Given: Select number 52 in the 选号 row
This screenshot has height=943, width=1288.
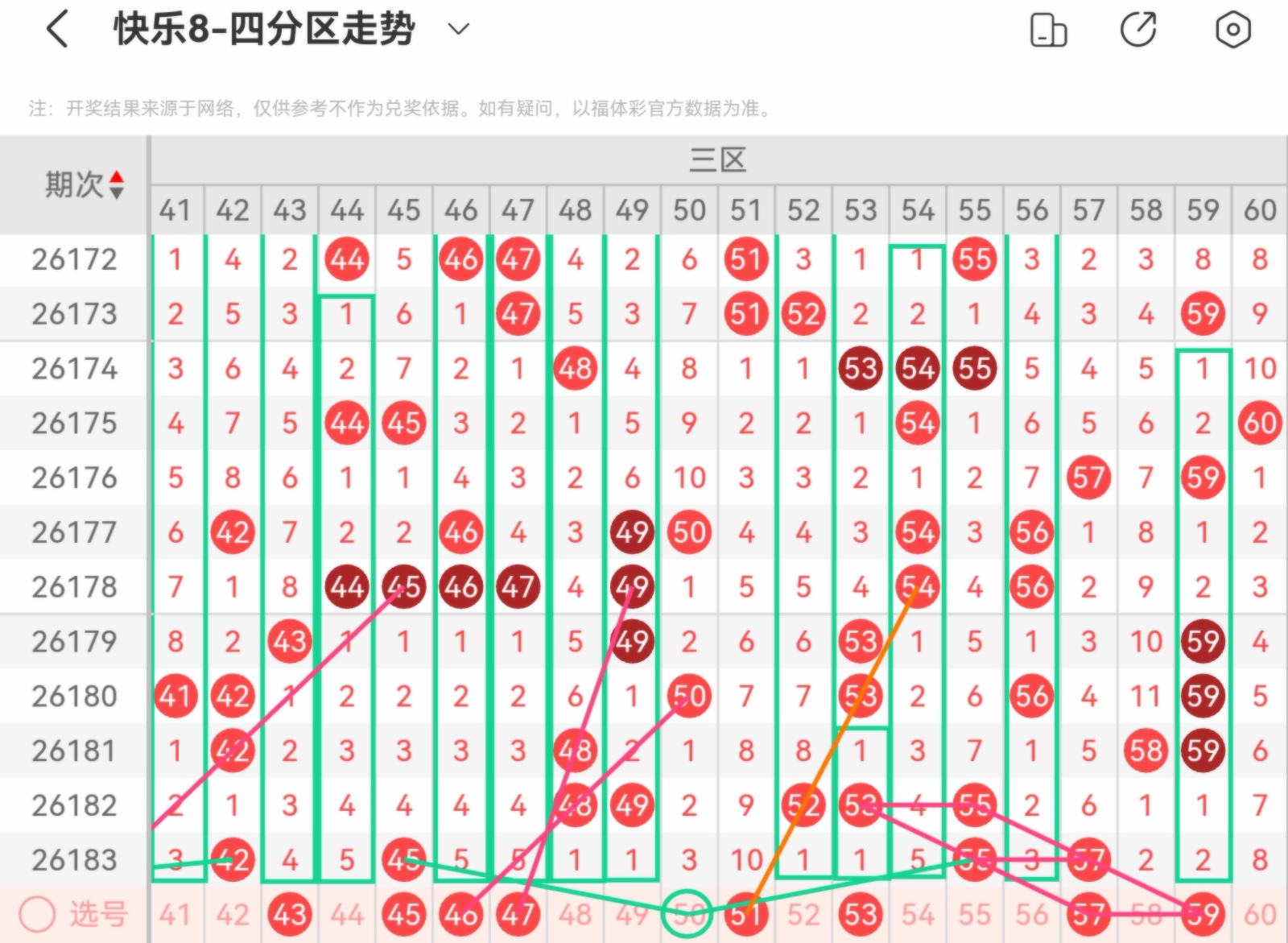Looking at the screenshot, I should click(803, 914).
